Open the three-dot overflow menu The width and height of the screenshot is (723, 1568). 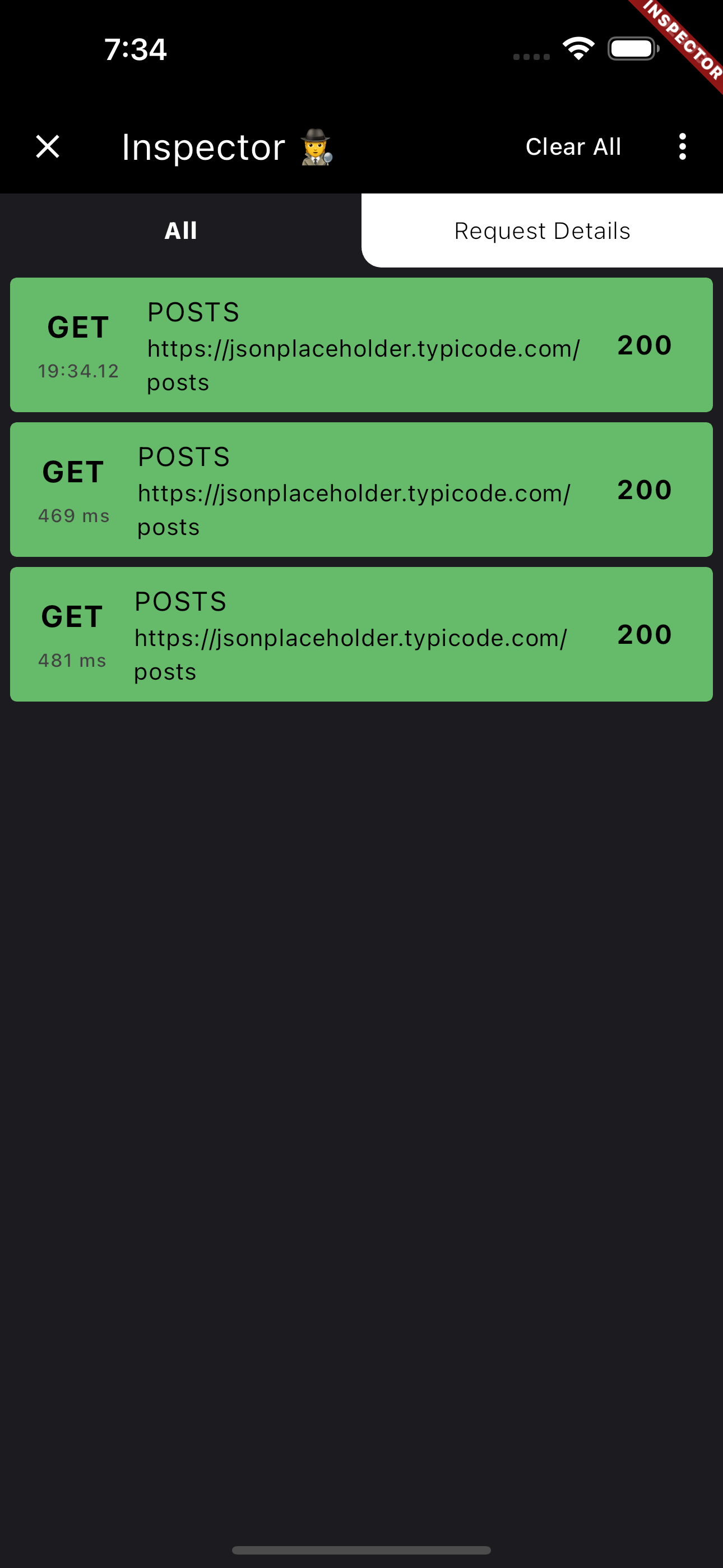click(x=682, y=147)
